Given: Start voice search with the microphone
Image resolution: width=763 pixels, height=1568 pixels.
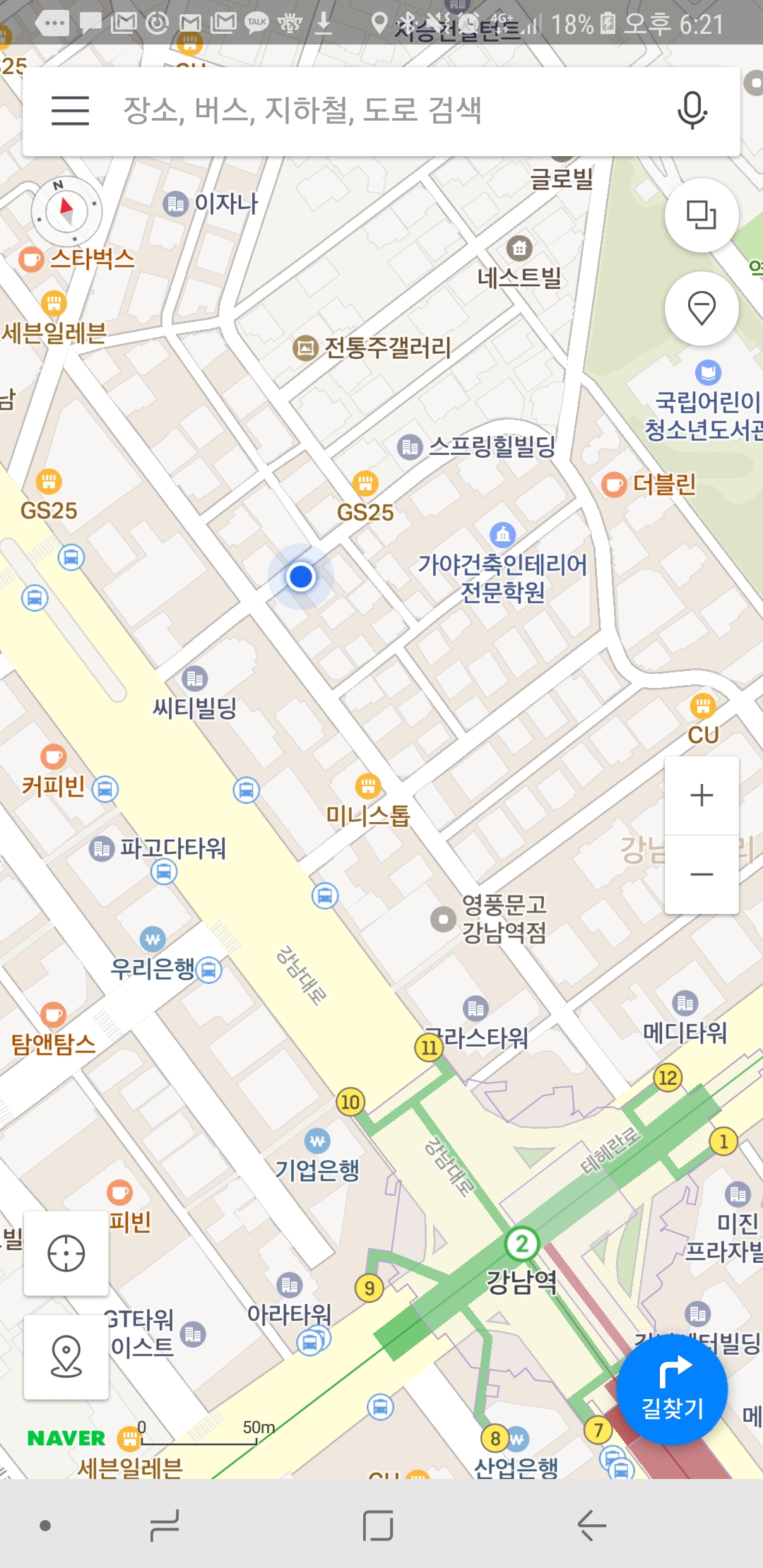Looking at the screenshot, I should tap(692, 111).
